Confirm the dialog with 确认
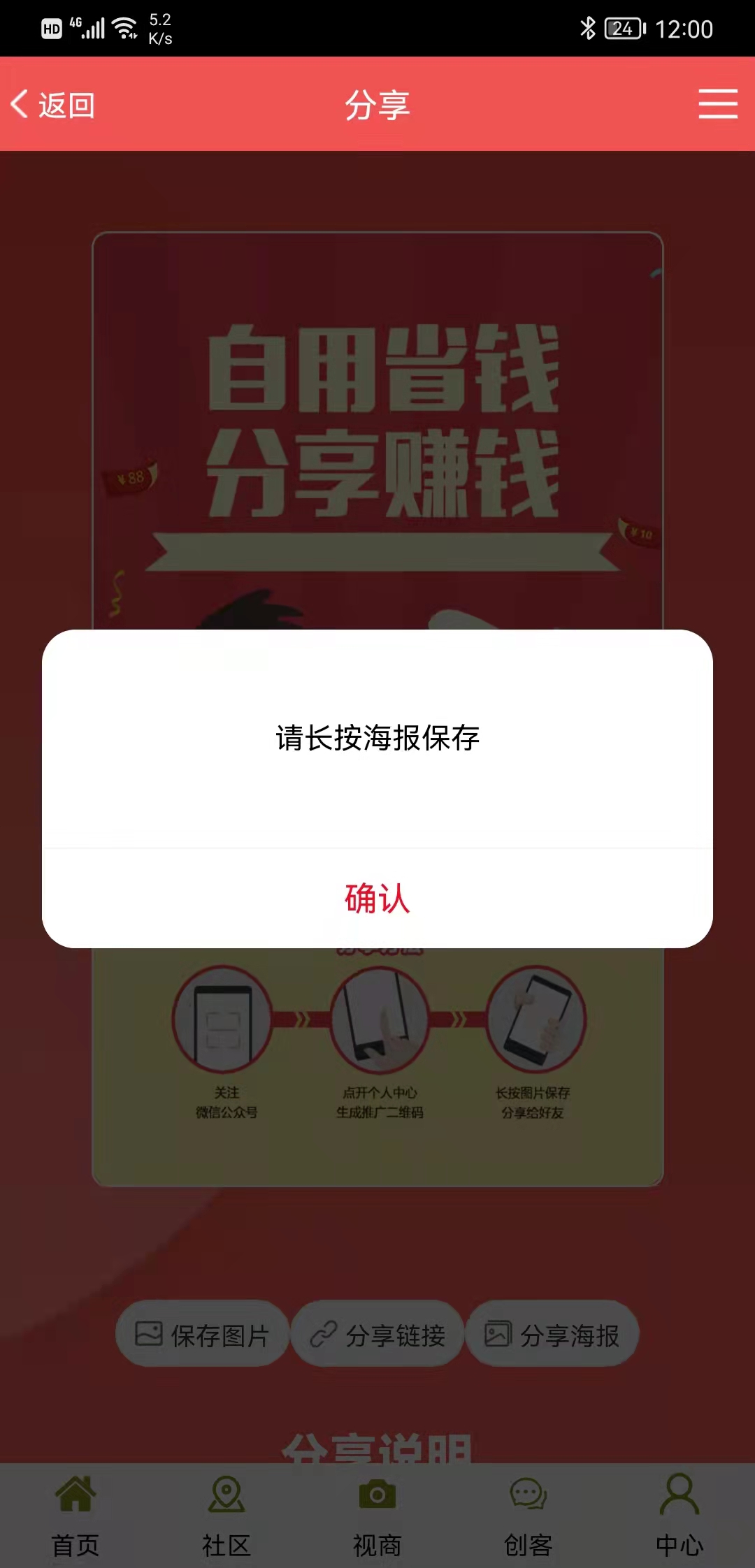Image resolution: width=755 pixels, height=1568 pixels. pyautogui.click(x=377, y=899)
